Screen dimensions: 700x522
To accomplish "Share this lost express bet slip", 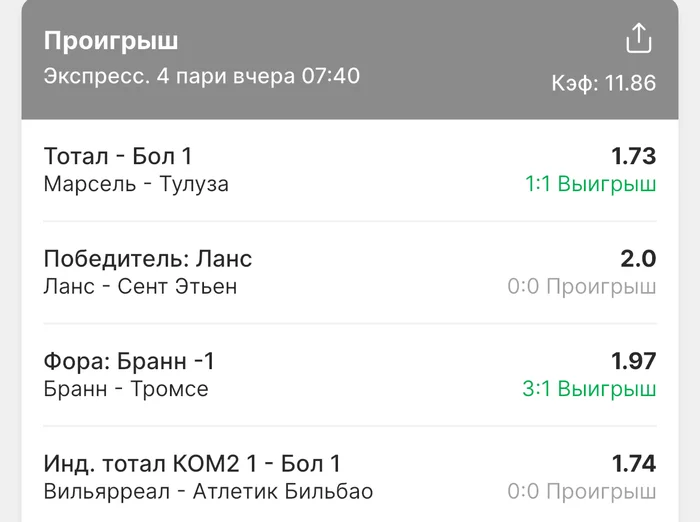I will pyautogui.click(x=638, y=39).
